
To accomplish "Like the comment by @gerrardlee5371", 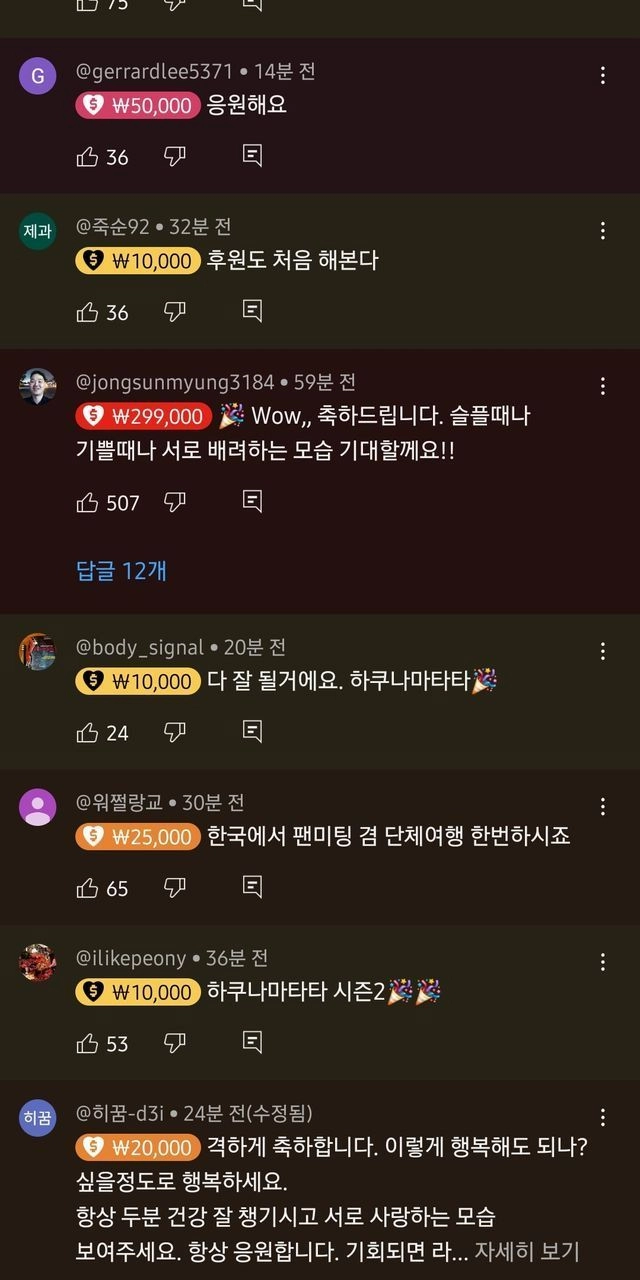I will pyautogui.click(x=88, y=157).
